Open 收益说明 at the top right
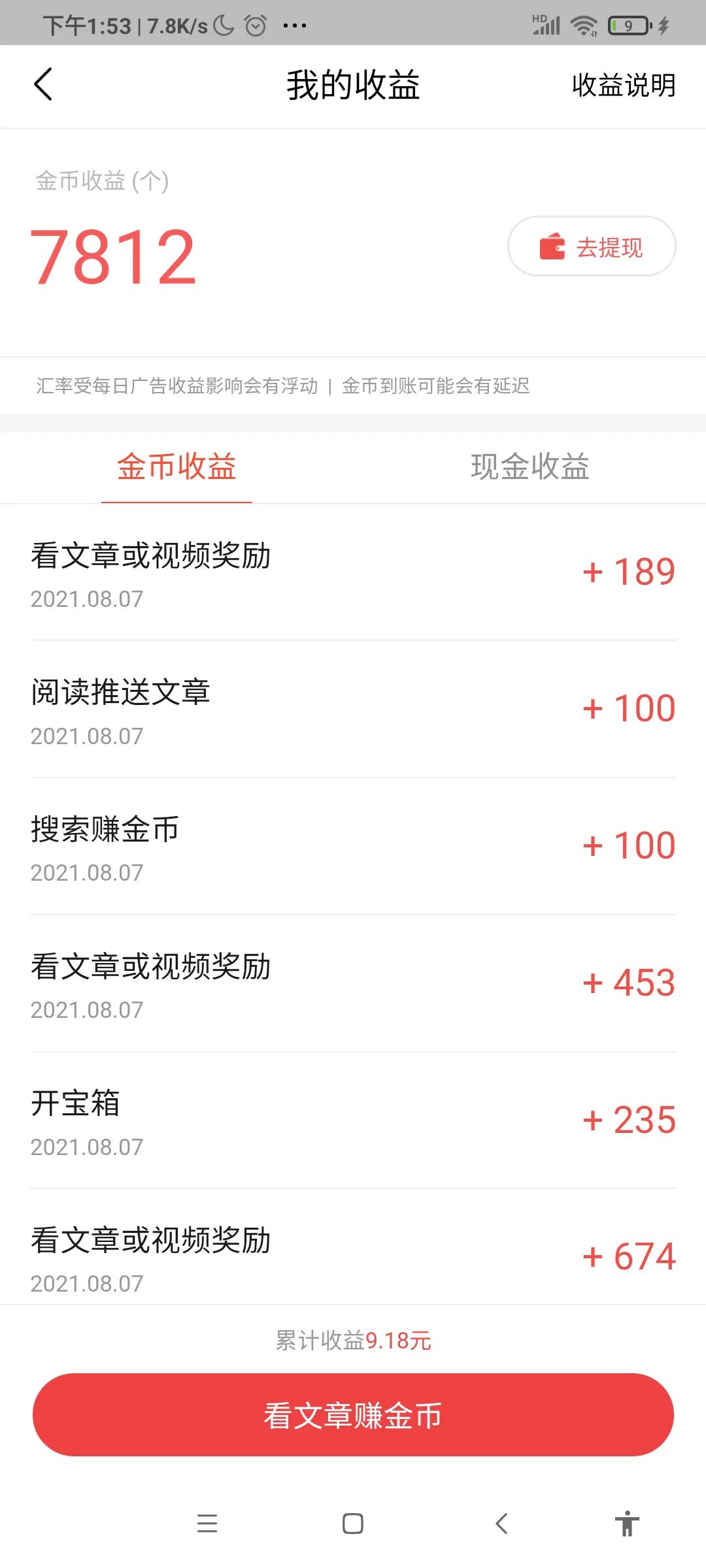706x1568 pixels. tap(622, 86)
